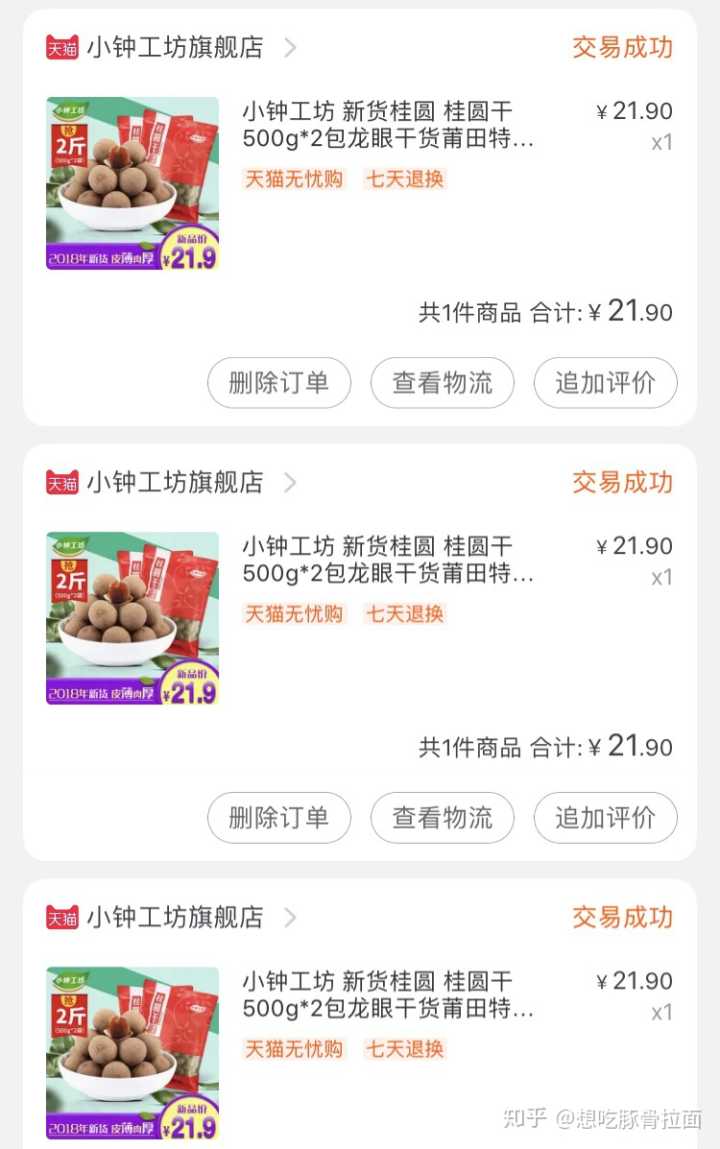Tap 删除订单 on the first order

click(x=279, y=383)
